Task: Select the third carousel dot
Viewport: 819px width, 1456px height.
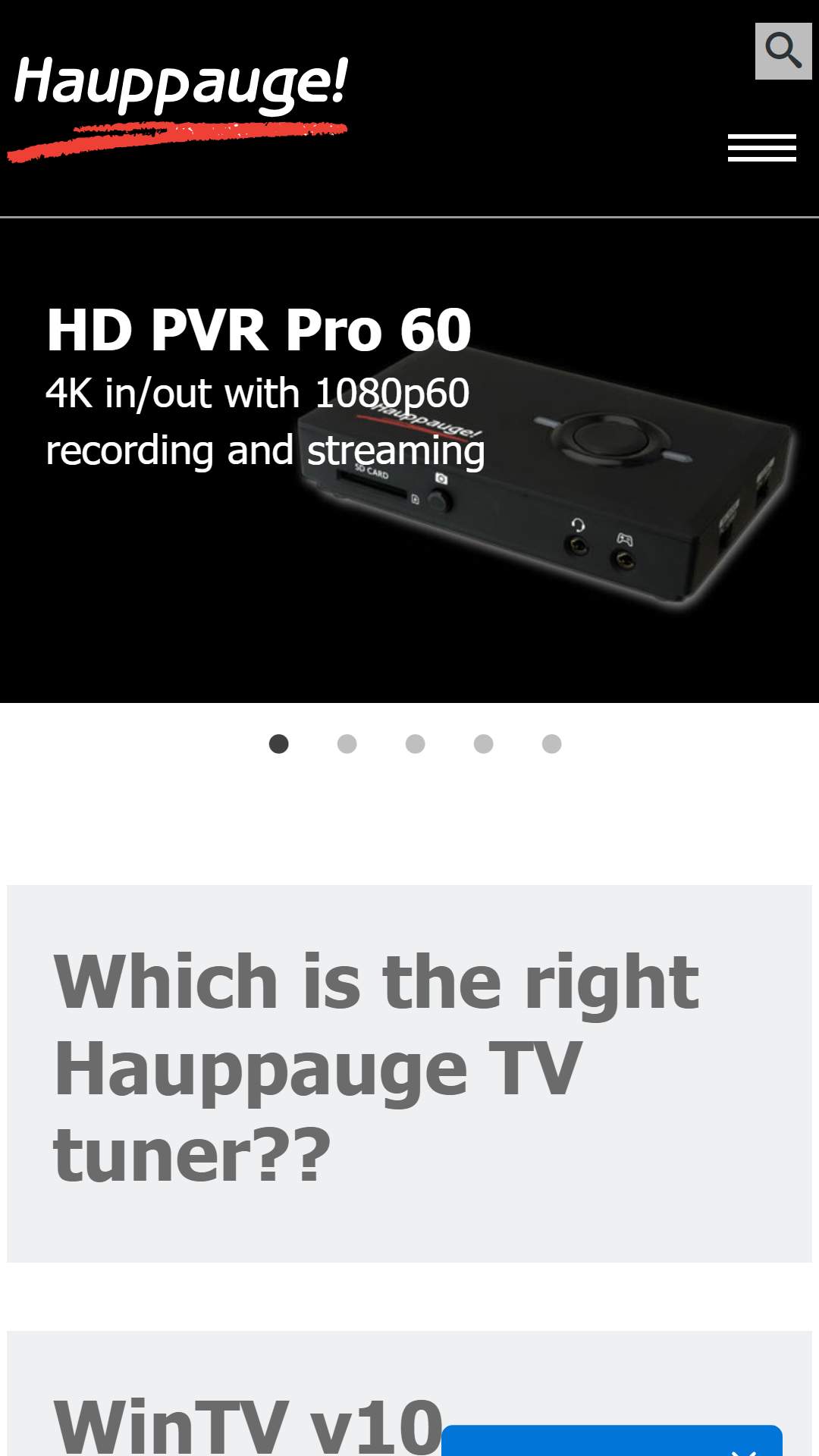Action: (415, 744)
